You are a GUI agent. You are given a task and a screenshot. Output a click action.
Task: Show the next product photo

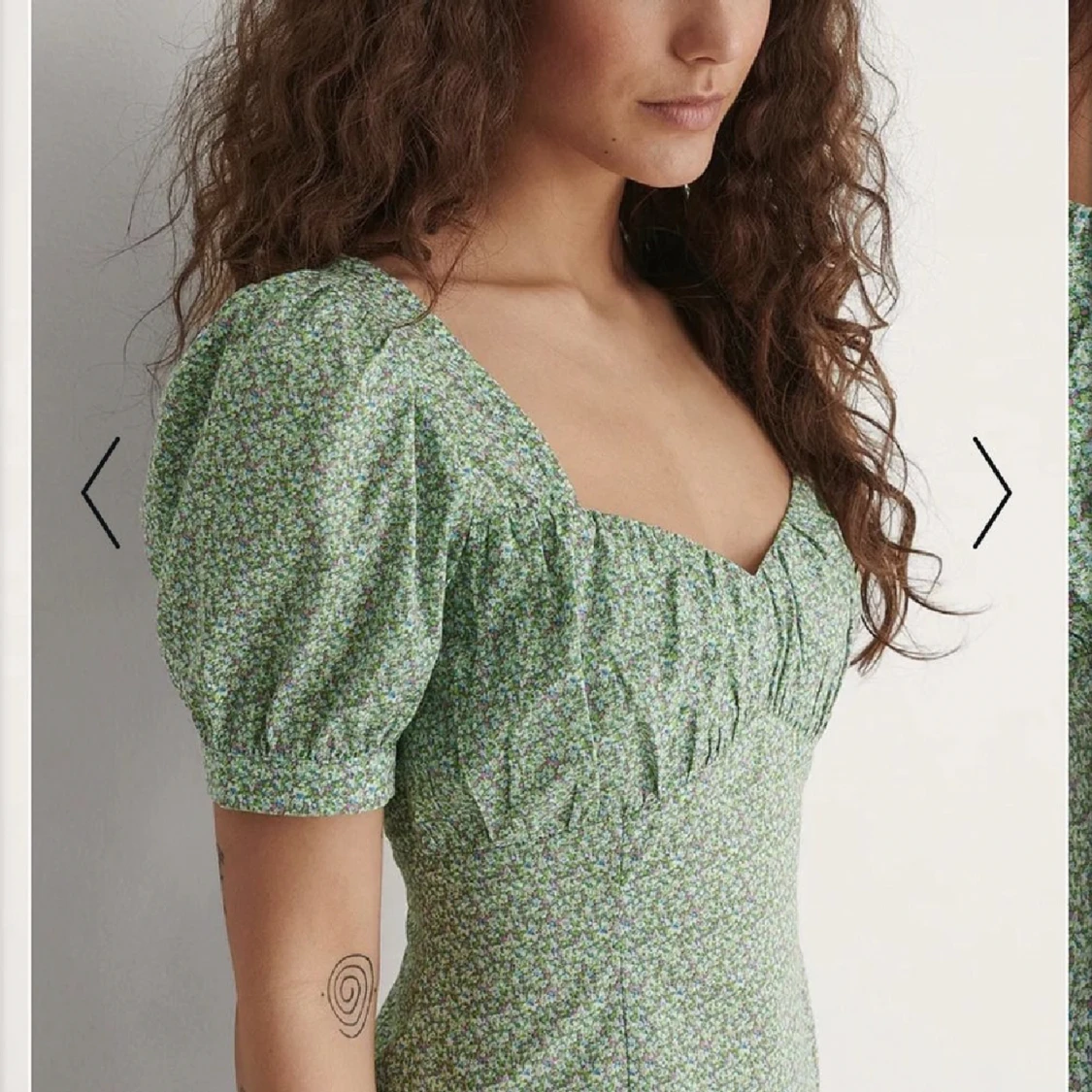[991, 492]
